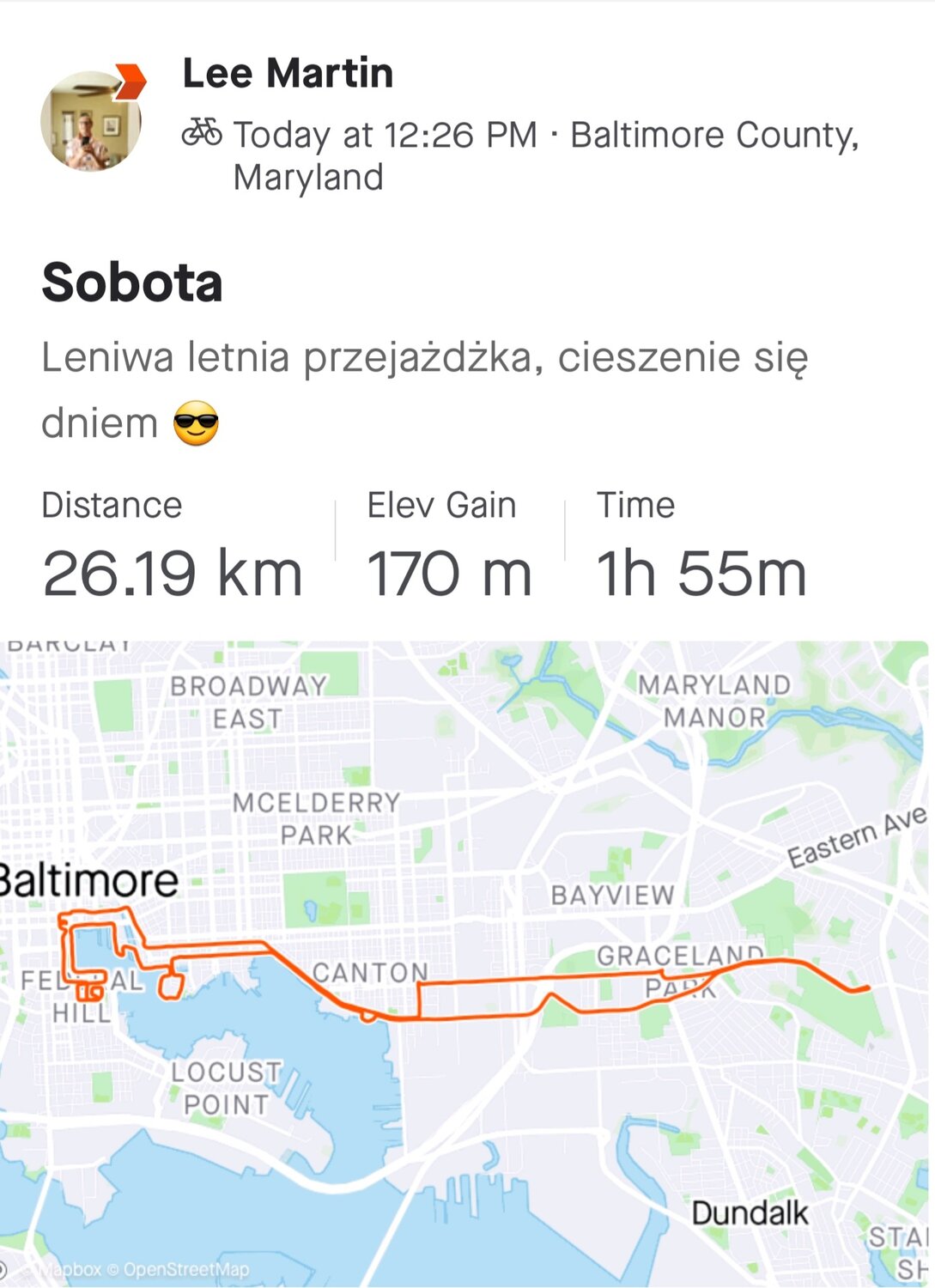
Task: Open Lee Martin's profile photo
Action: (x=91, y=121)
